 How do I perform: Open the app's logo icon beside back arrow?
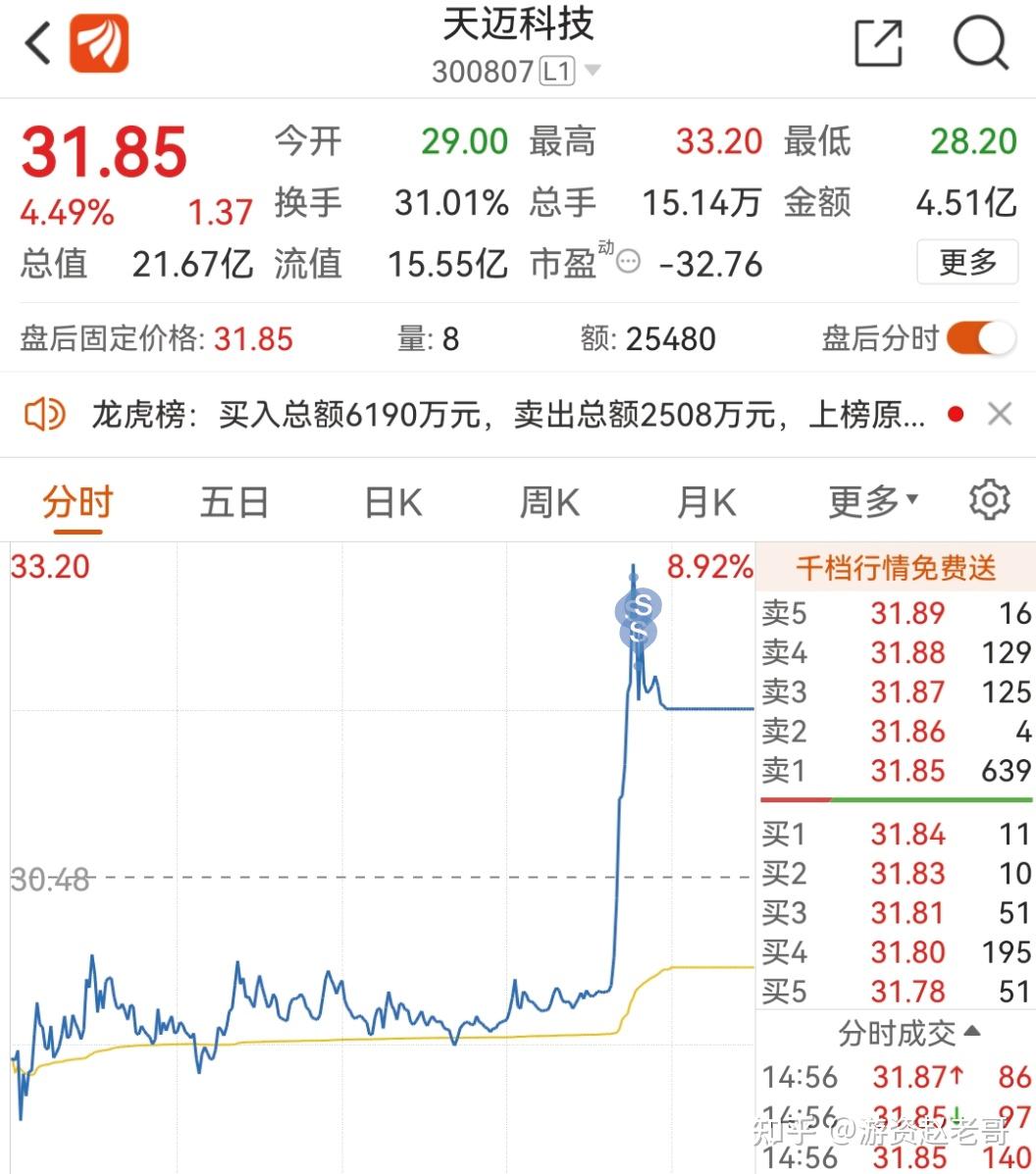(x=101, y=44)
